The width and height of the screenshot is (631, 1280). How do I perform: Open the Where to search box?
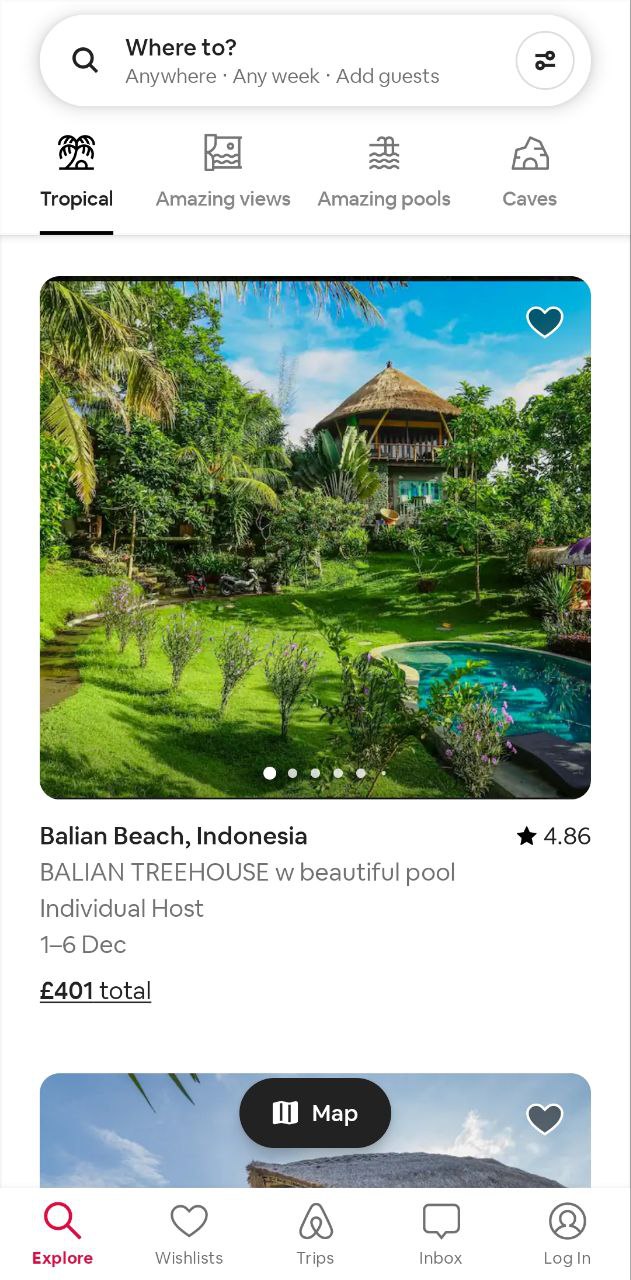tap(280, 61)
